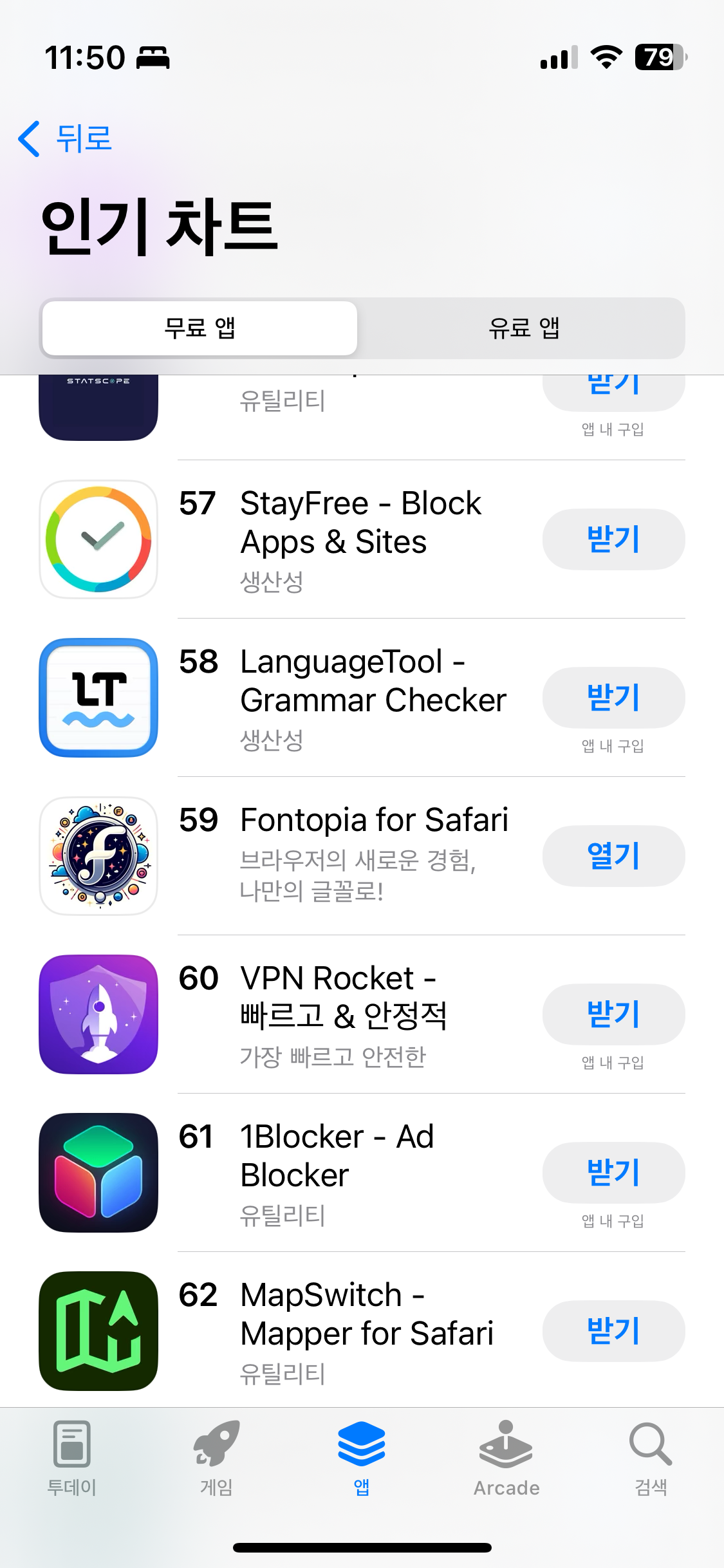Viewport: 724px width, 1568px height.
Task: Keep 무료 앱 segment selected
Action: click(199, 328)
